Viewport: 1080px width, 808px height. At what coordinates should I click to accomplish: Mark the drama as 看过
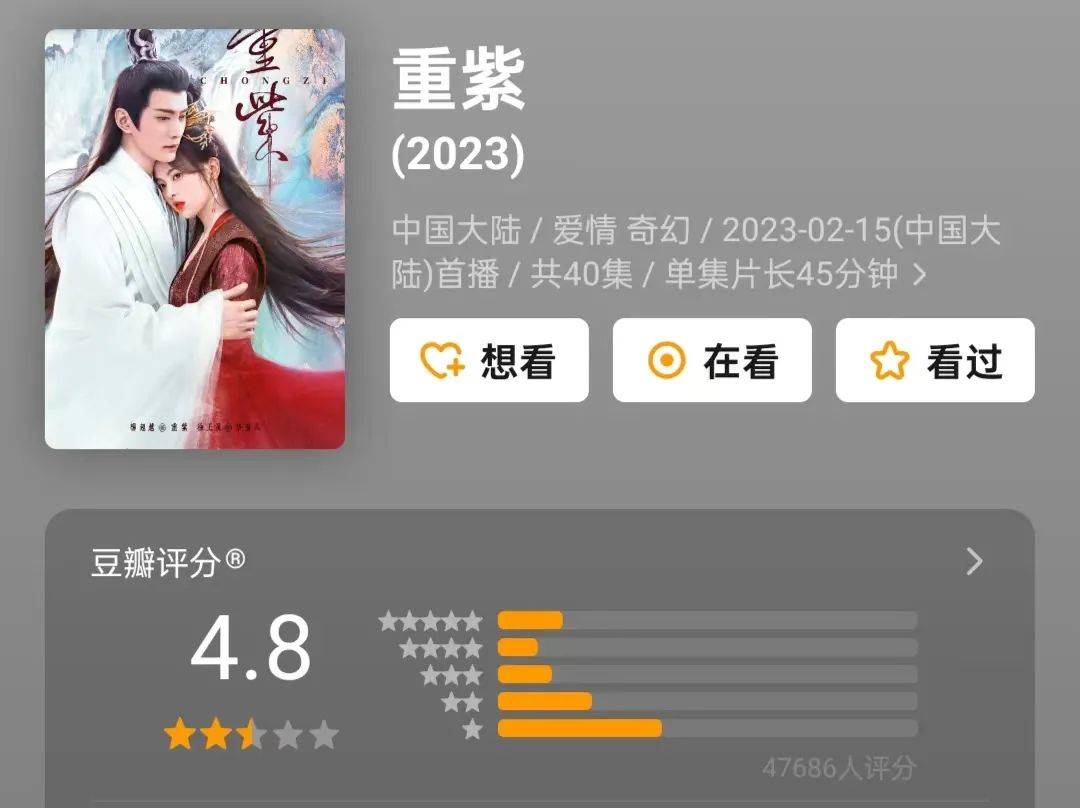click(x=935, y=361)
